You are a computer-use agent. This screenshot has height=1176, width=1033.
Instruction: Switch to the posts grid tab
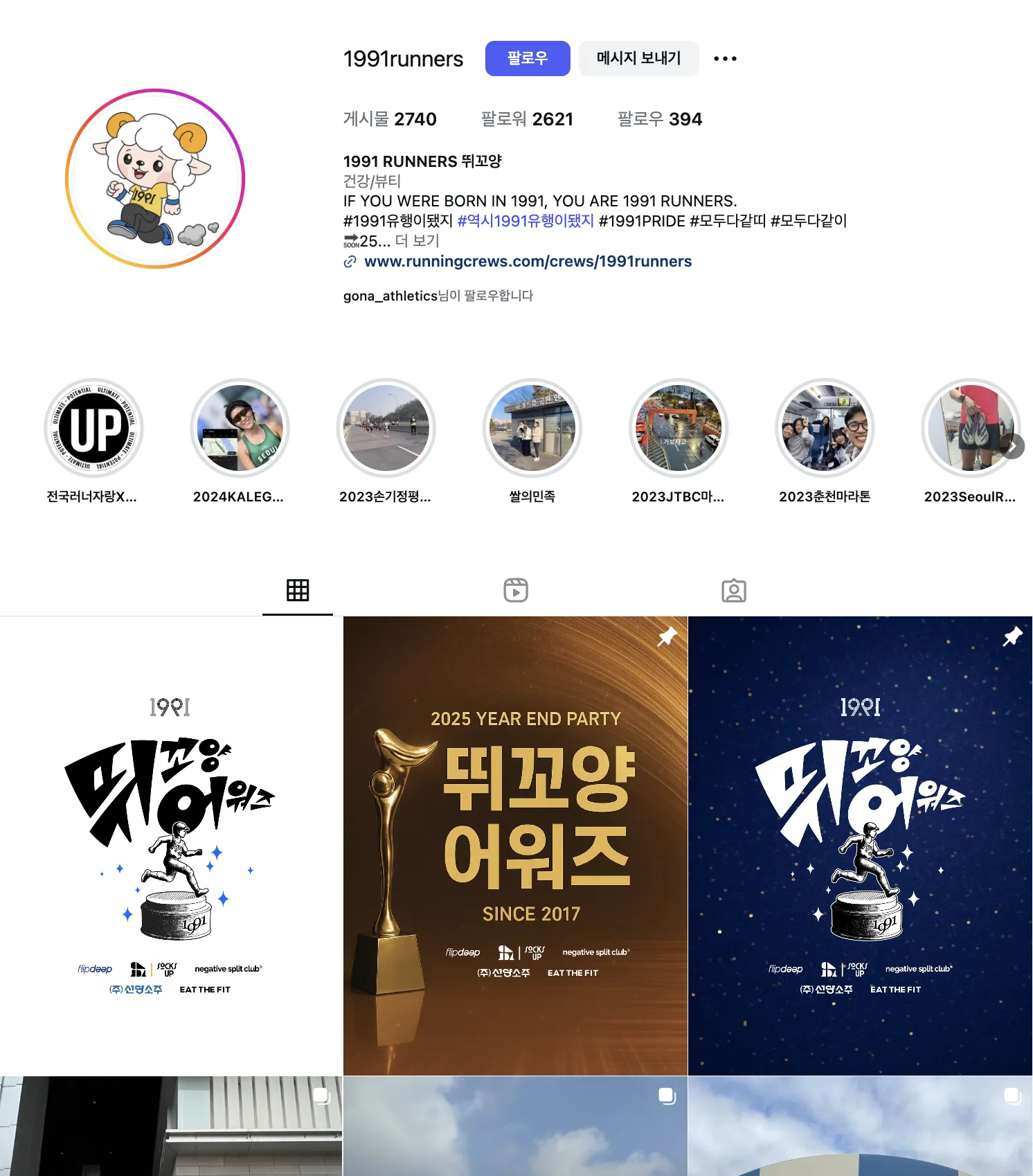tap(298, 590)
